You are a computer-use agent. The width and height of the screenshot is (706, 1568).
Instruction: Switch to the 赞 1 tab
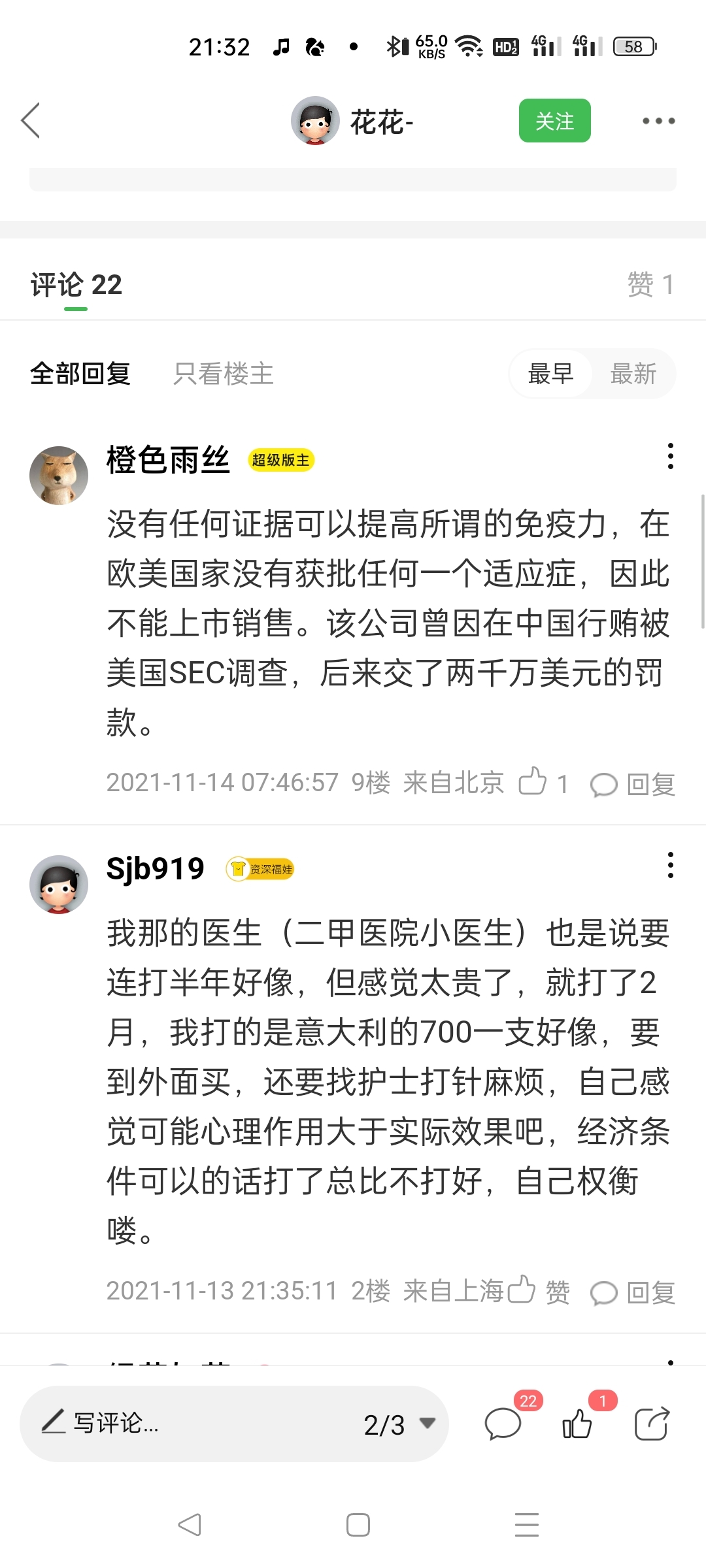tap(650, 285)
